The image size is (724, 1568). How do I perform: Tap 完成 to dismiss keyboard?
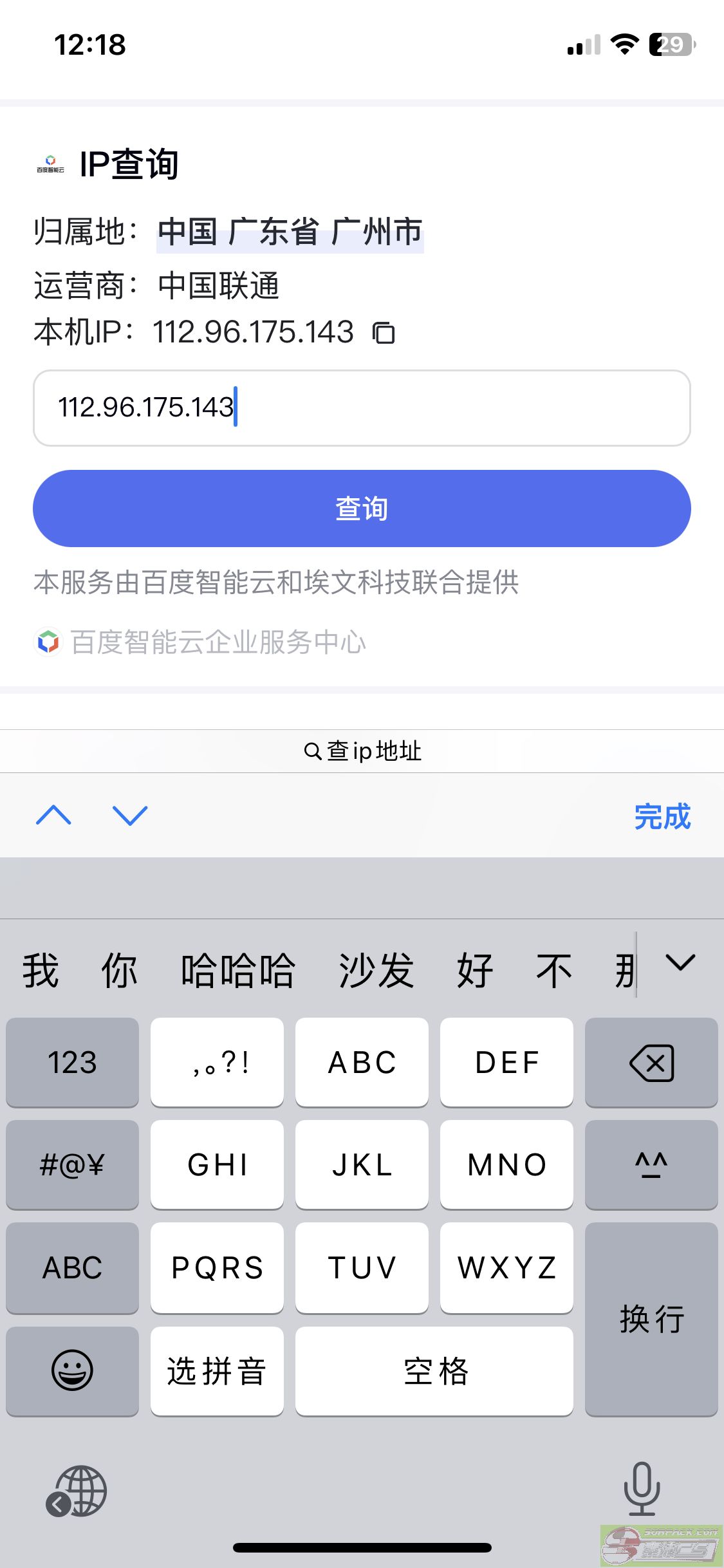coord(662,816)
